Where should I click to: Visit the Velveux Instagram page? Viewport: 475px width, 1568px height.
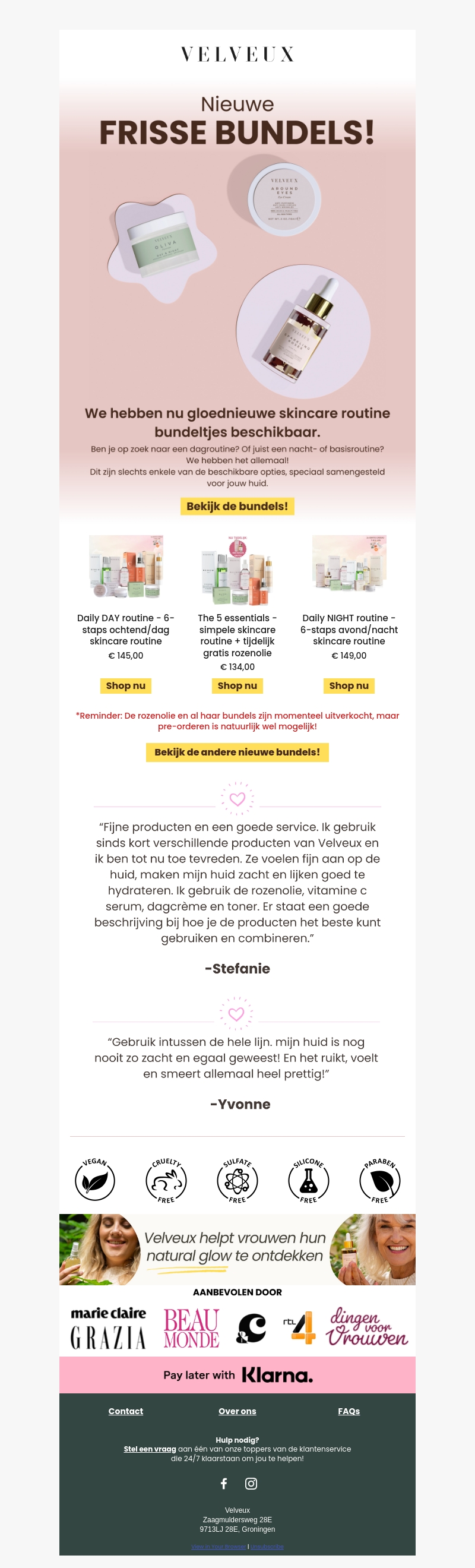point(251,1484)
